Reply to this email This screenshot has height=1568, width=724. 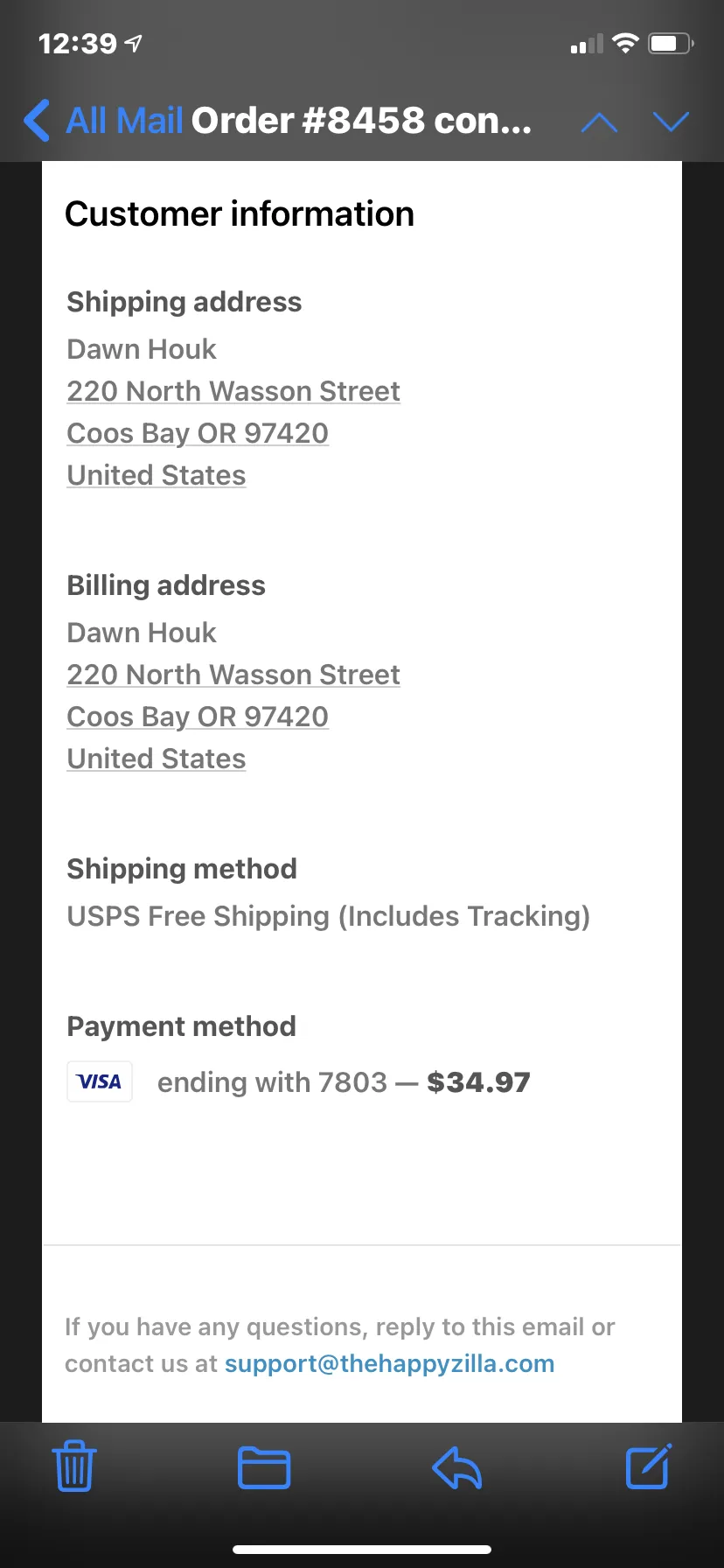457,1467
